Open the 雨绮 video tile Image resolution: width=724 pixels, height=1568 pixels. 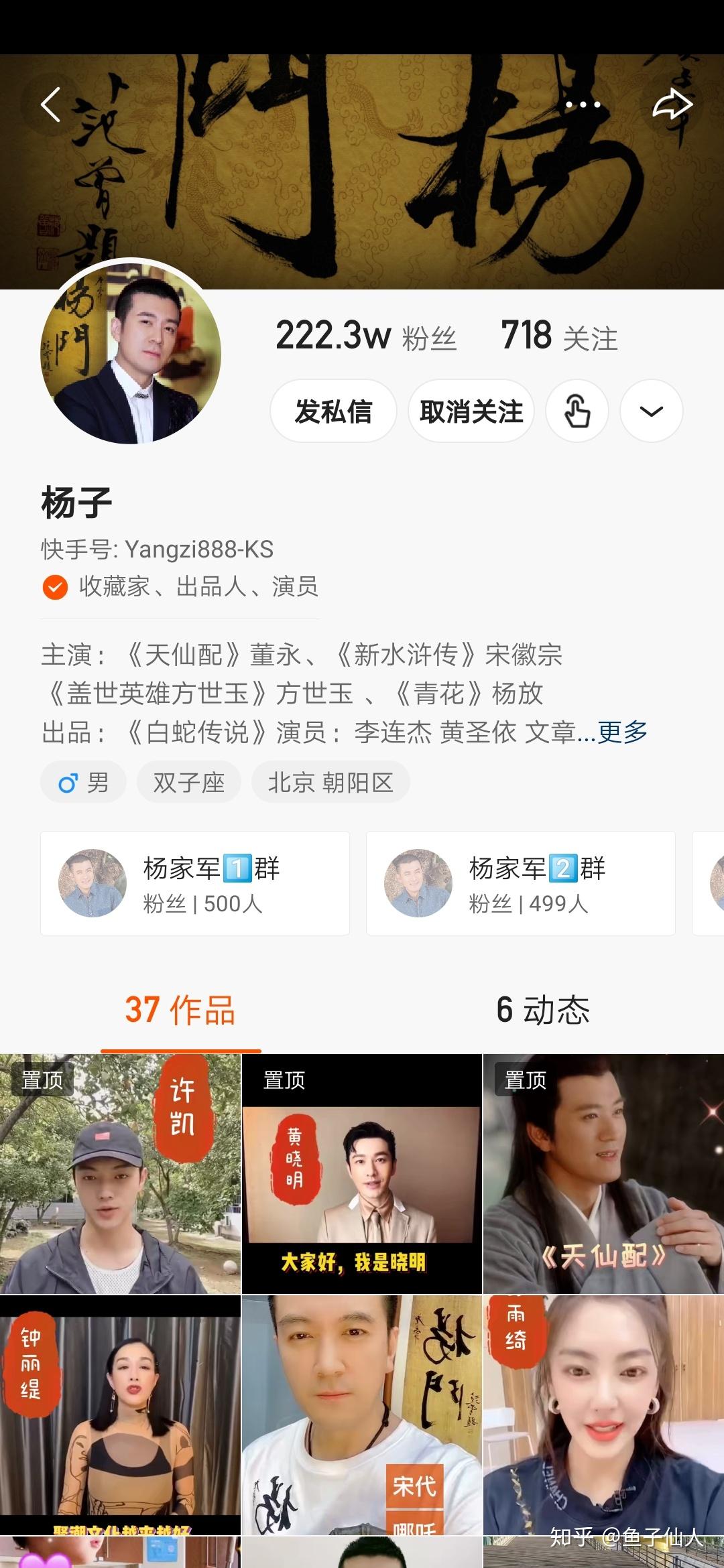(603, 1414)
